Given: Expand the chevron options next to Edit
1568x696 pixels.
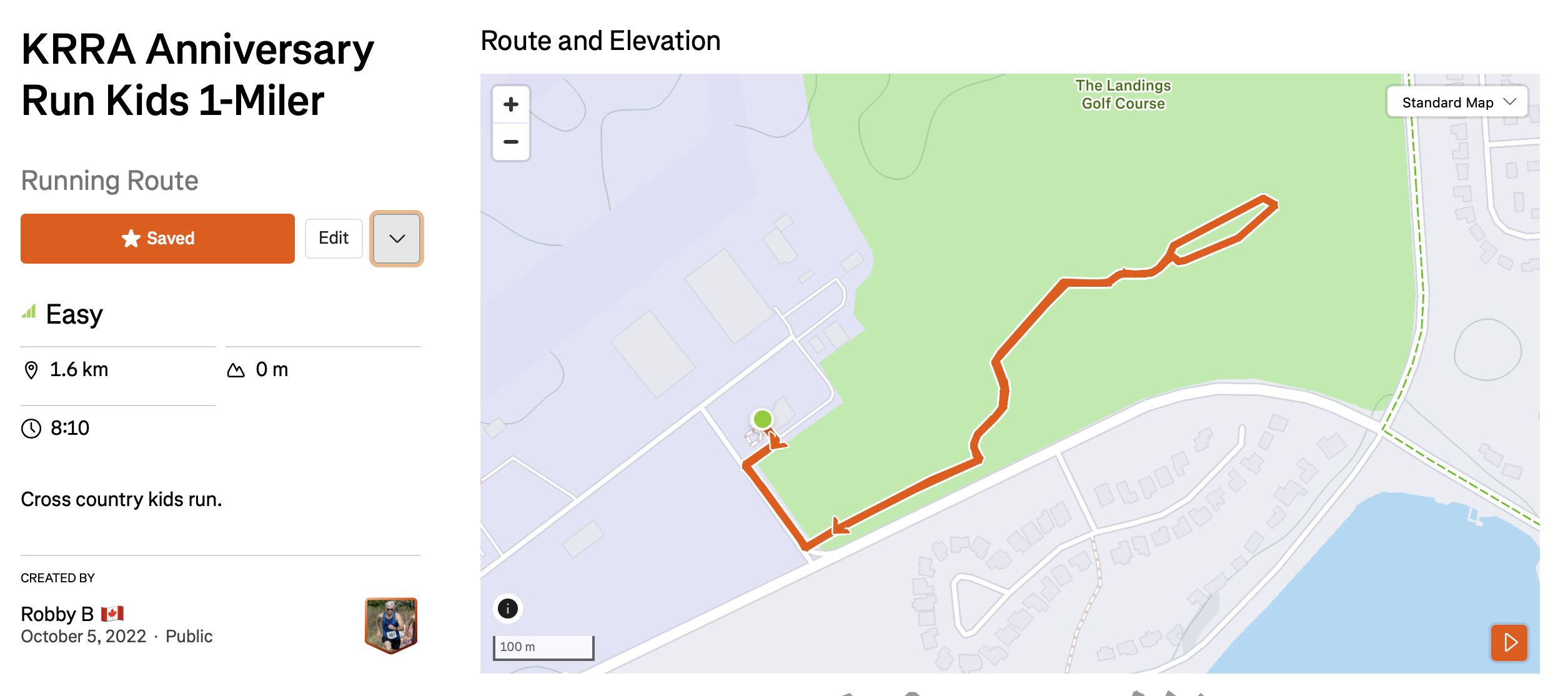Looking at the screenshot, I should [397, 239].
